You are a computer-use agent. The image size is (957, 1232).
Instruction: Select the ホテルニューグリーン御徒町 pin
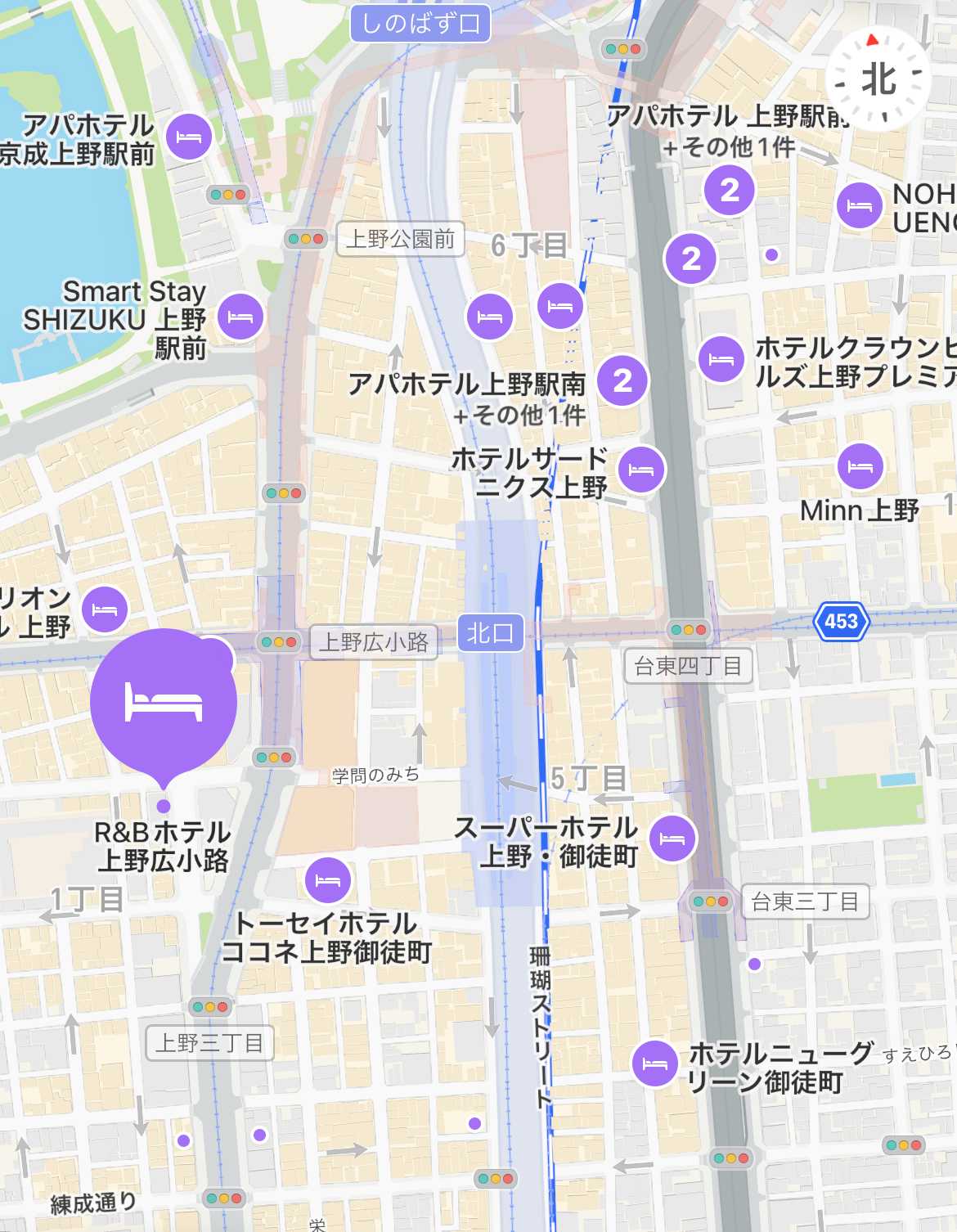pos(654,1063)
